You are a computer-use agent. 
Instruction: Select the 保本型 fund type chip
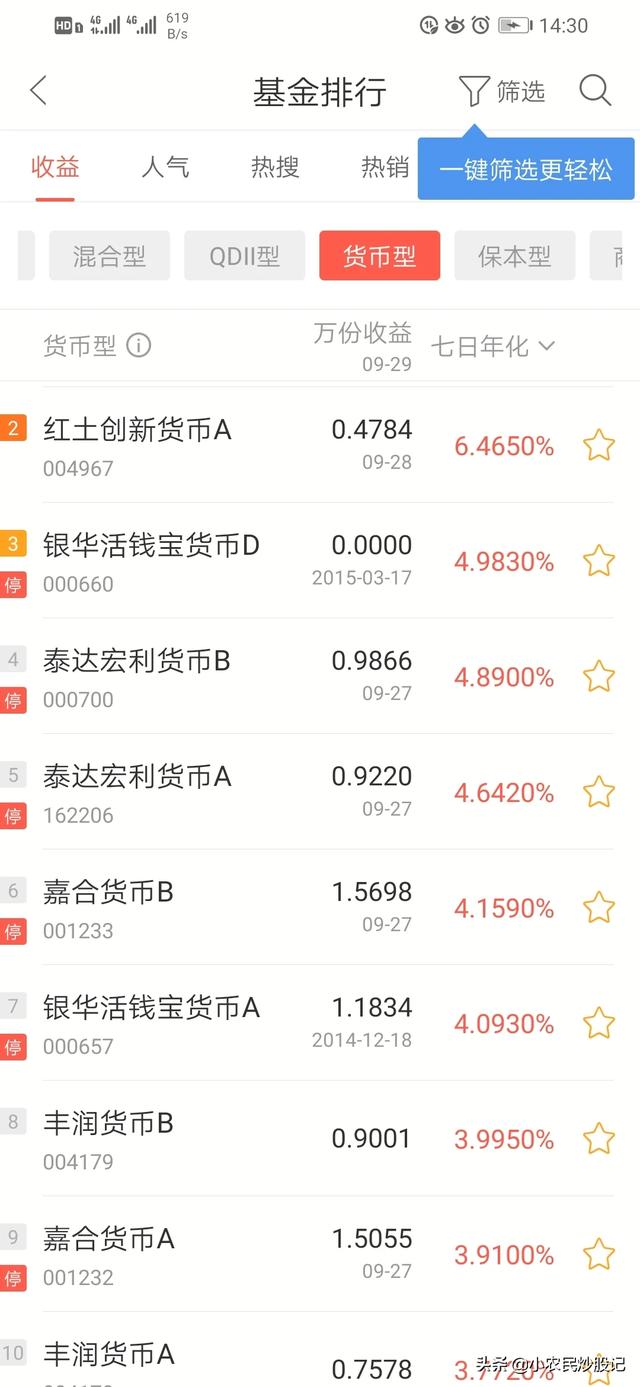point(514,256)
